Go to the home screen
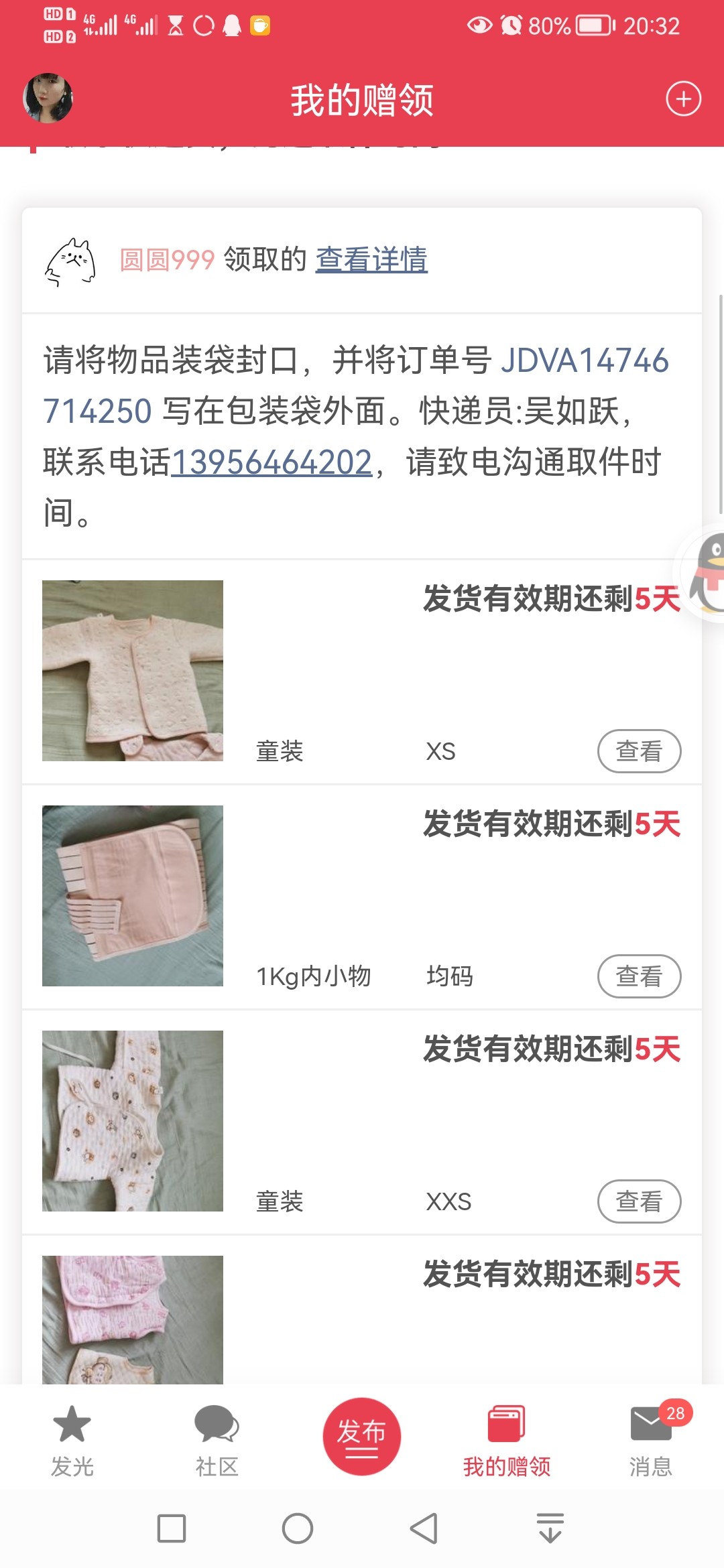The width and height of the screenshot is (724, 1568). (298, 1528)
